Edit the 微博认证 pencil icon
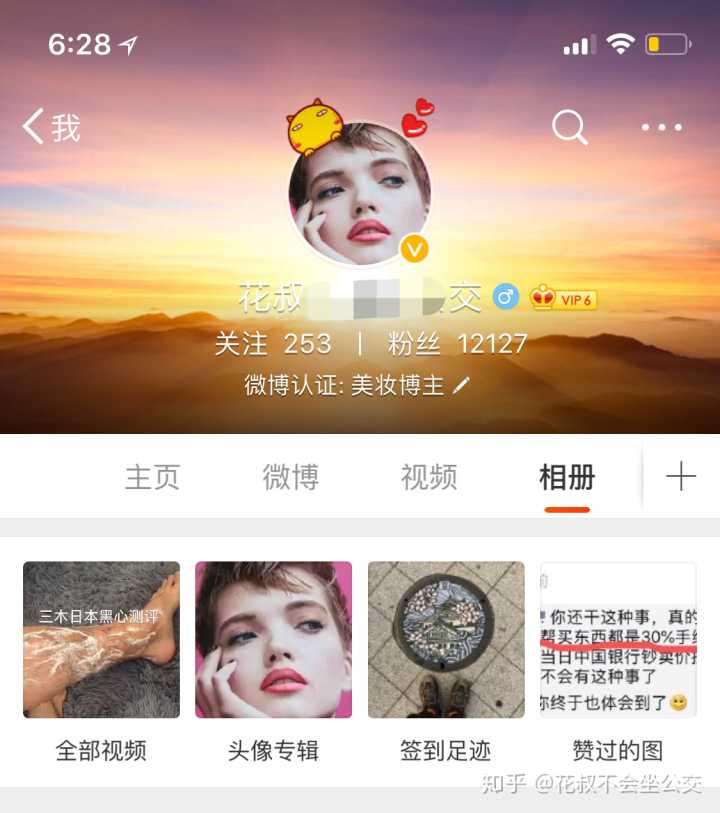This screenshot has height=813, width=720. click(x=461, y=386)
